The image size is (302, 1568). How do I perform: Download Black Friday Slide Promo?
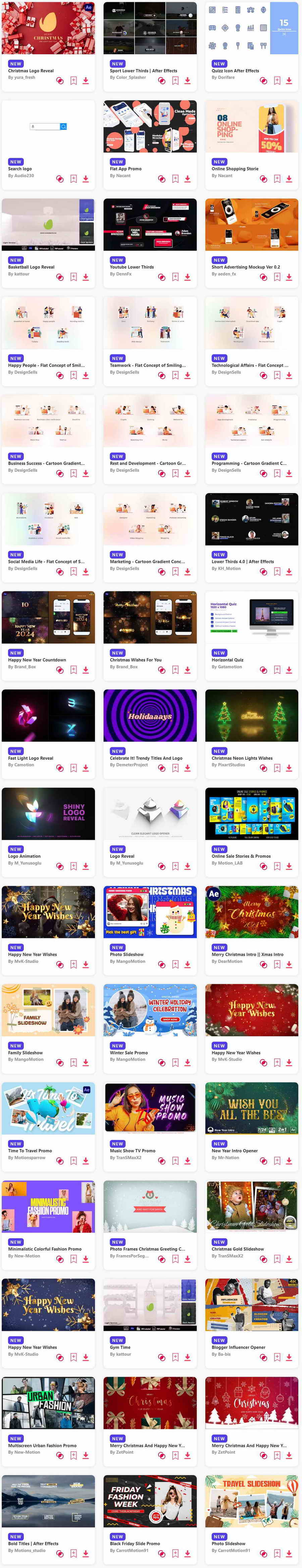click(x=188, y=1553)
